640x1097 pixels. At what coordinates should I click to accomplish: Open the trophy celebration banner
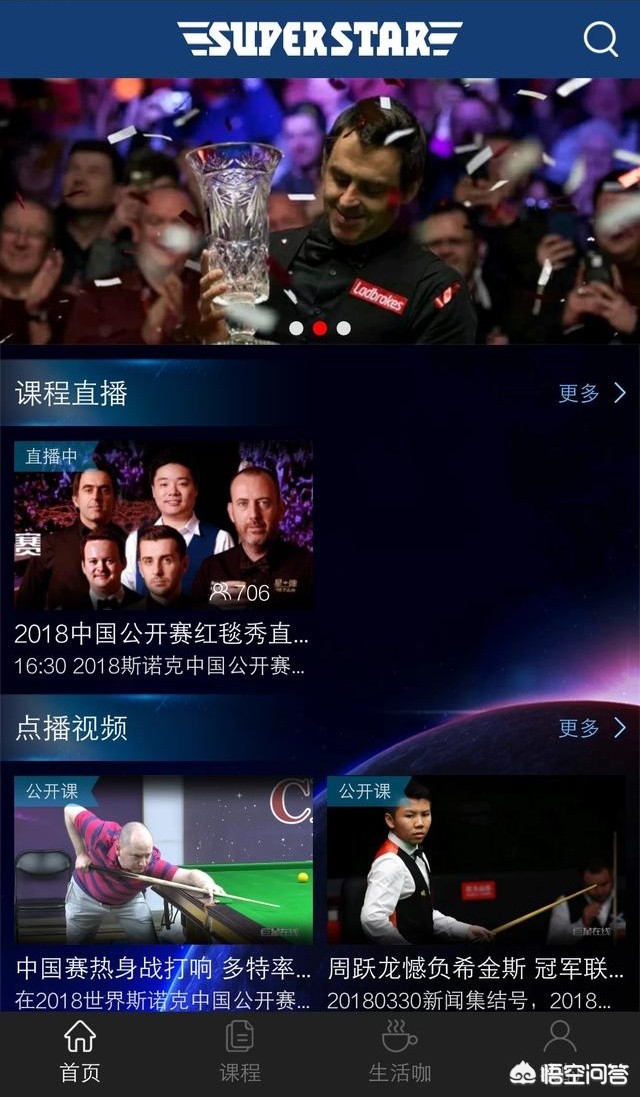pos(320,210)
